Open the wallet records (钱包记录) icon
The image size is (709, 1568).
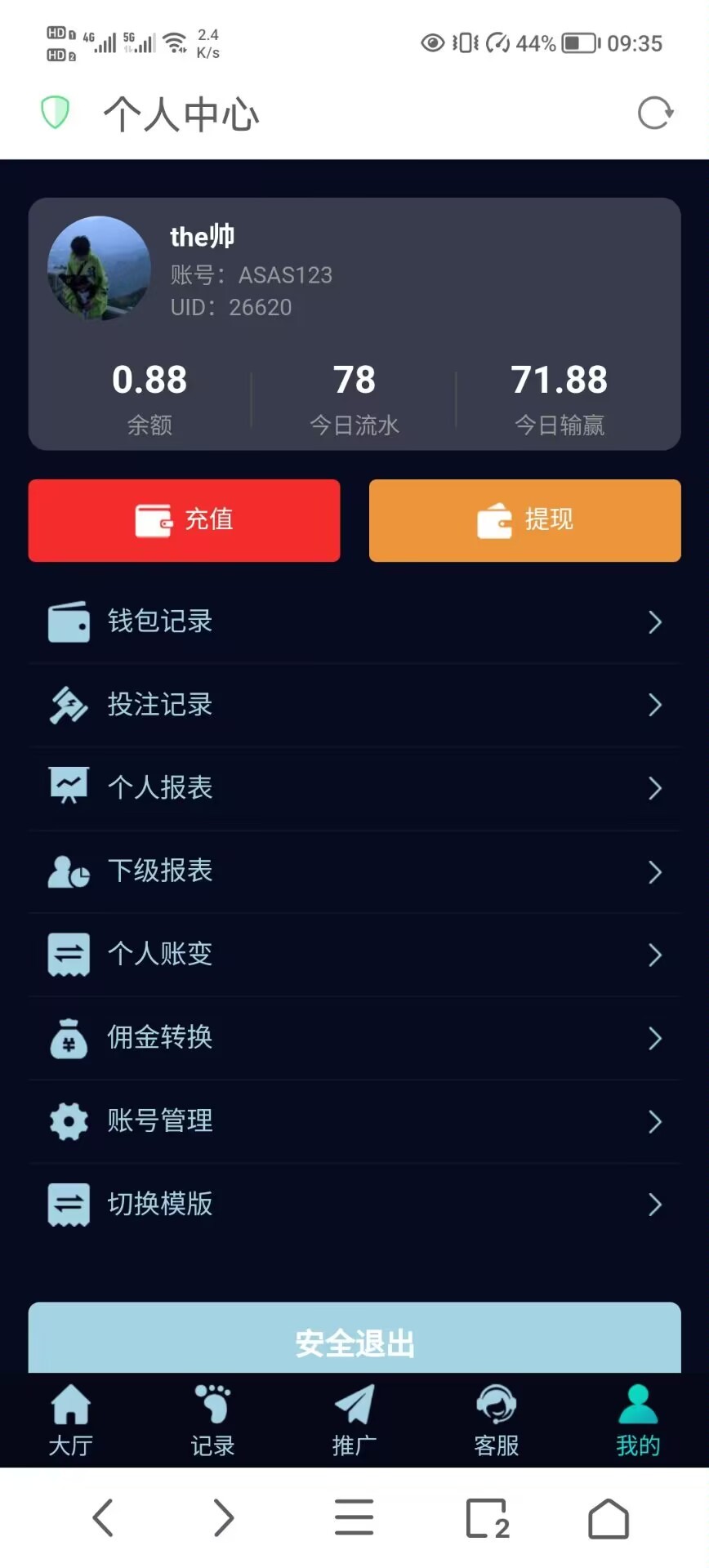click(69, 621)
